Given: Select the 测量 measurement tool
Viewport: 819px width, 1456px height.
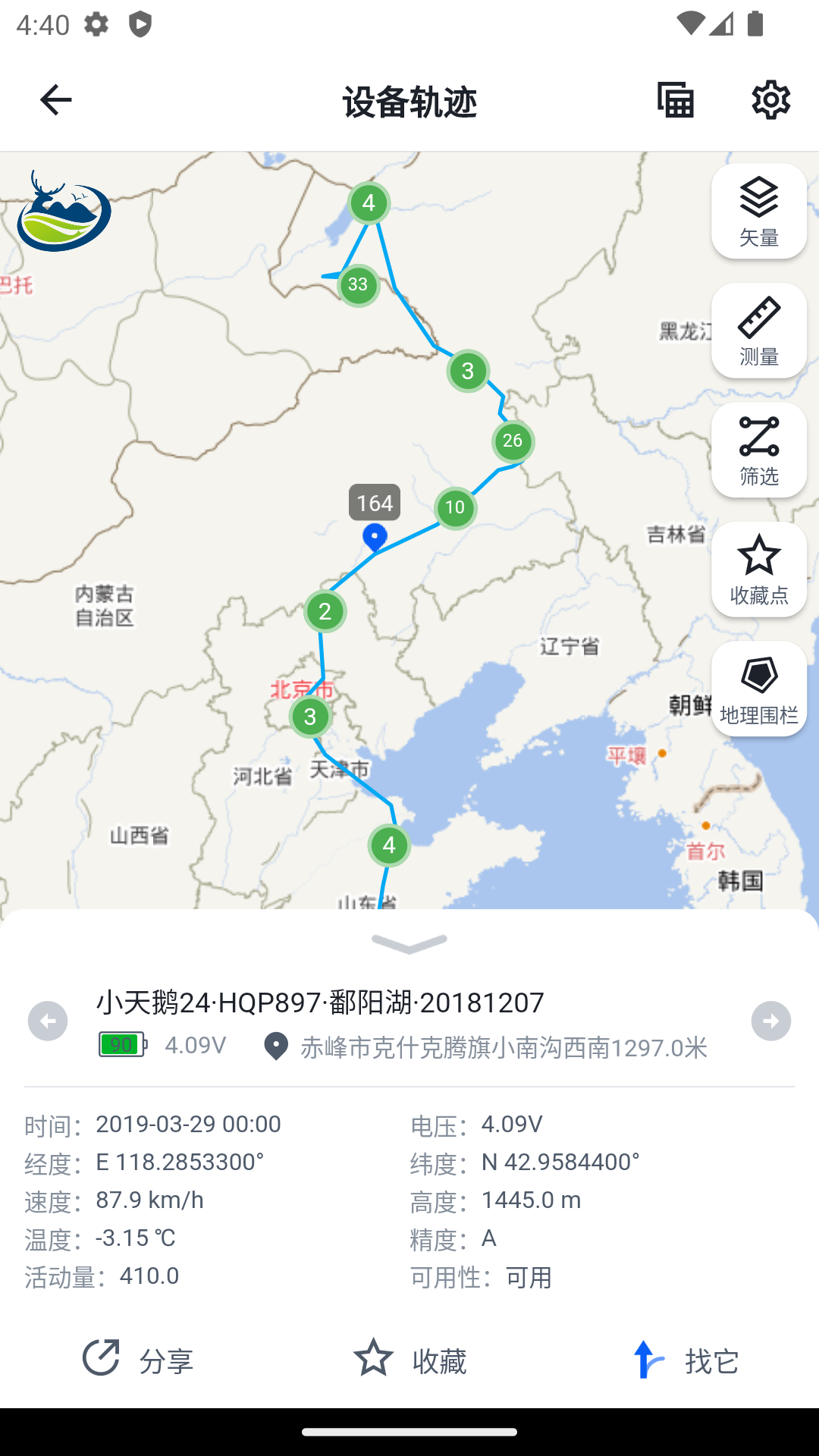Looking at the screenshot, I should click(758, 330).
